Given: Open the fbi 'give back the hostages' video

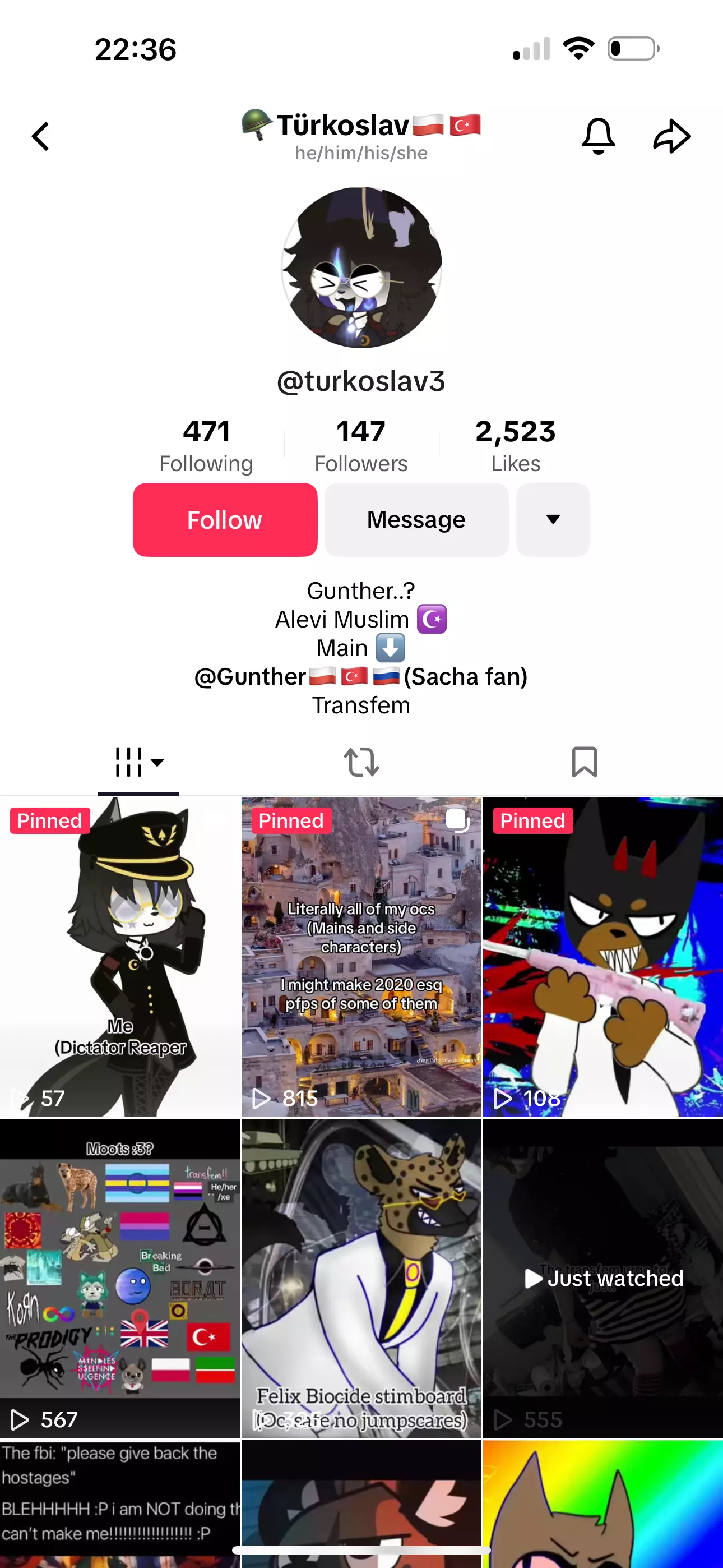Looking at the screenshot, I should [x=120, y=1504].
